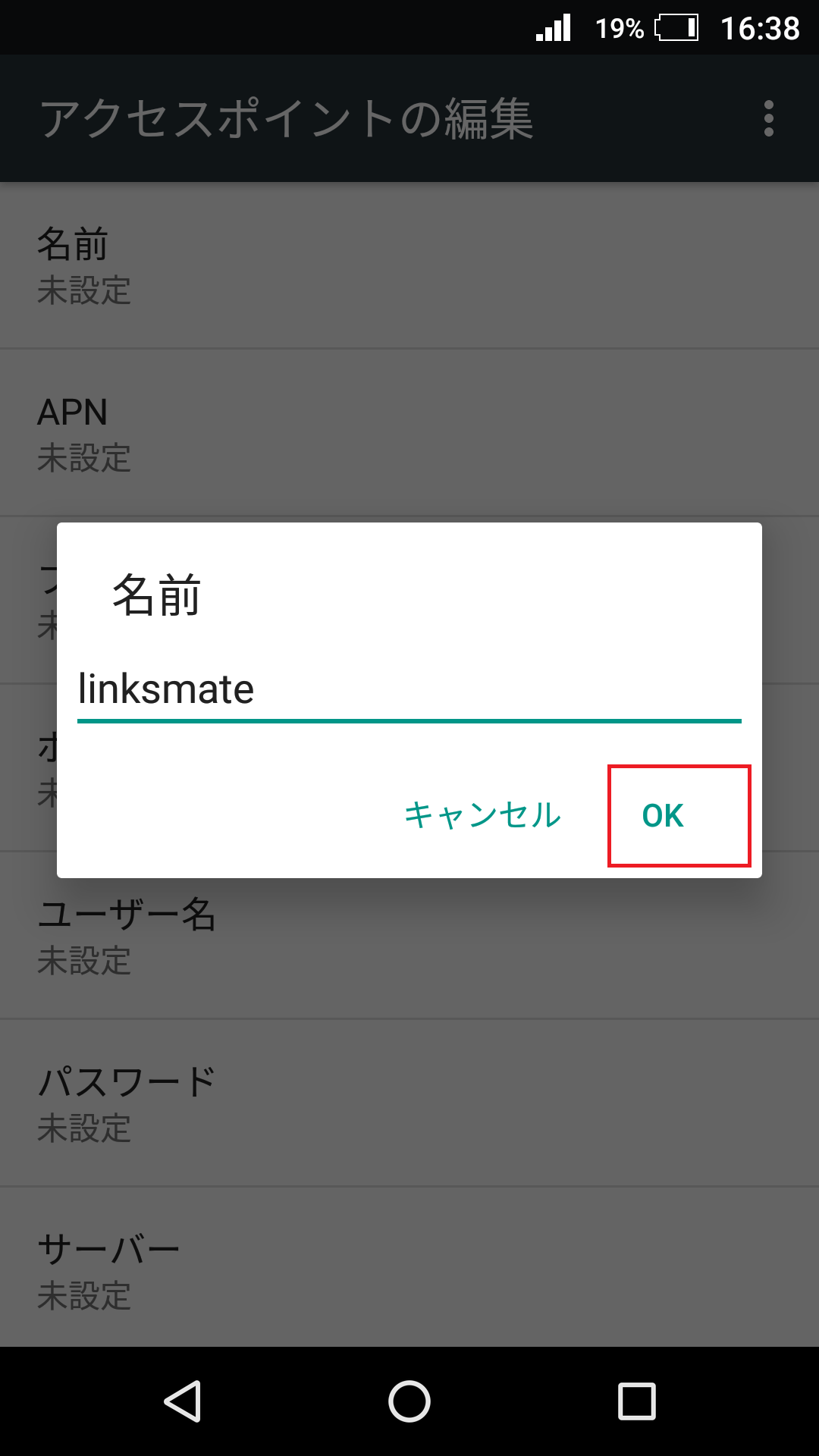The image size is (819, 1456).
Task: Select the 名前 row in the settings list
Action: 409,265
